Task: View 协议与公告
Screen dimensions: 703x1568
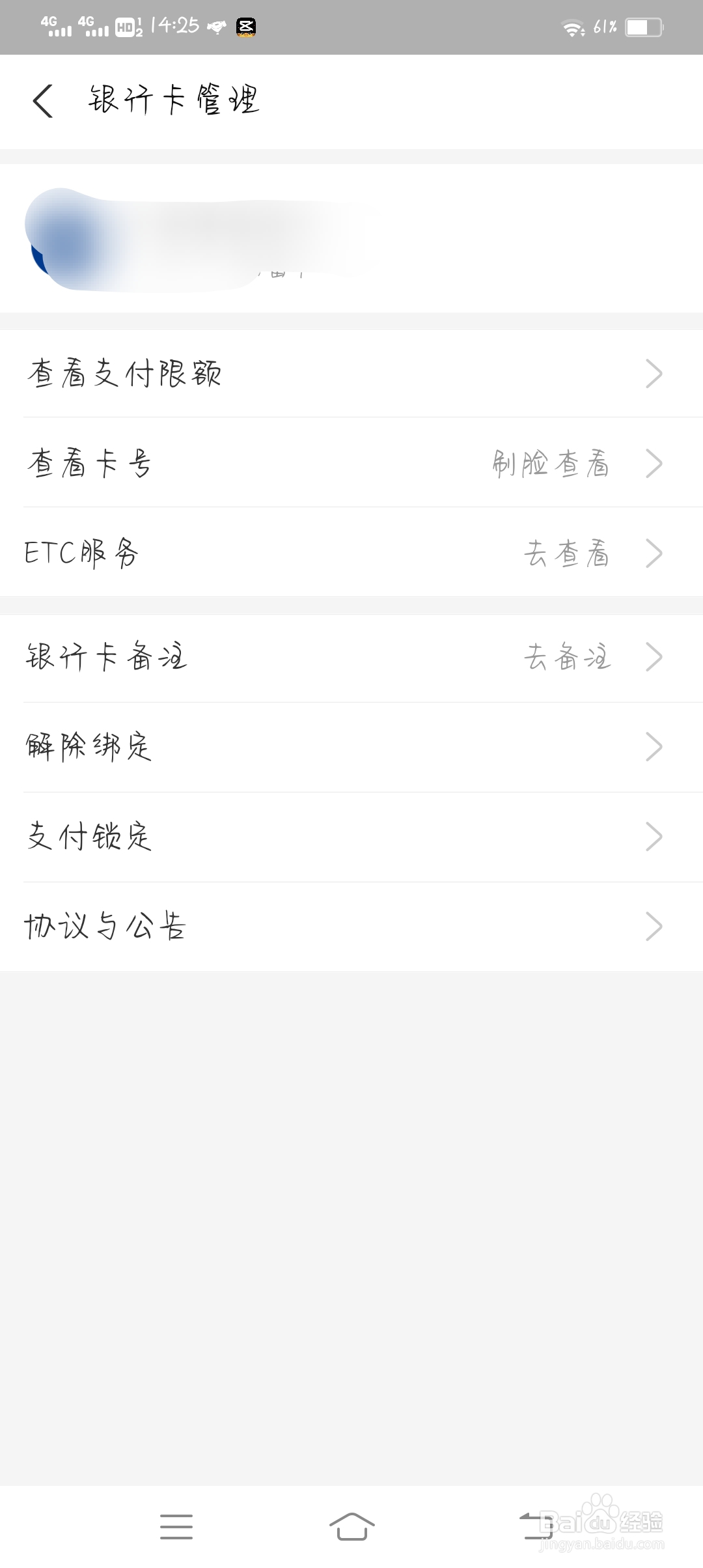Action: click(351, 927)
